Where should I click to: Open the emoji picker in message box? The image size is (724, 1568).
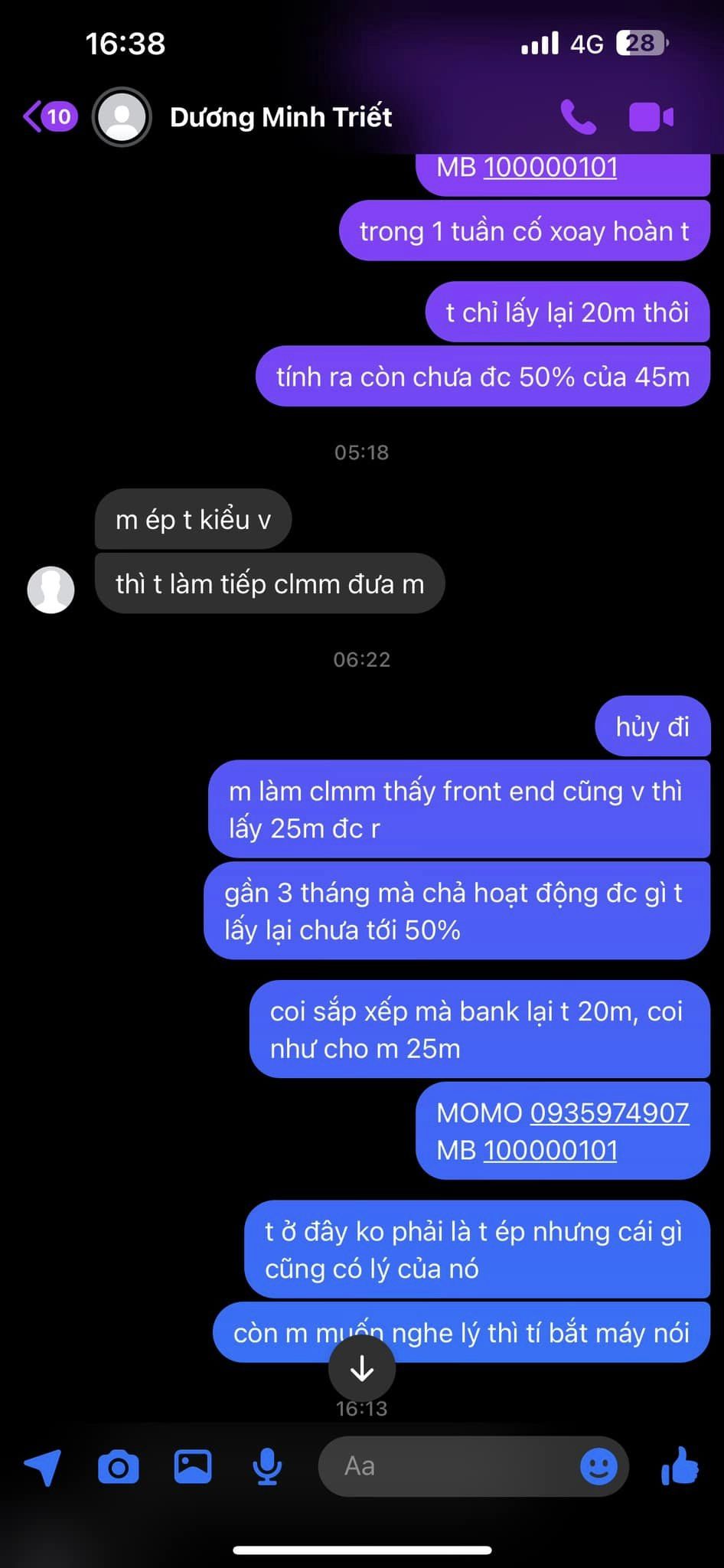point(598,1467)
